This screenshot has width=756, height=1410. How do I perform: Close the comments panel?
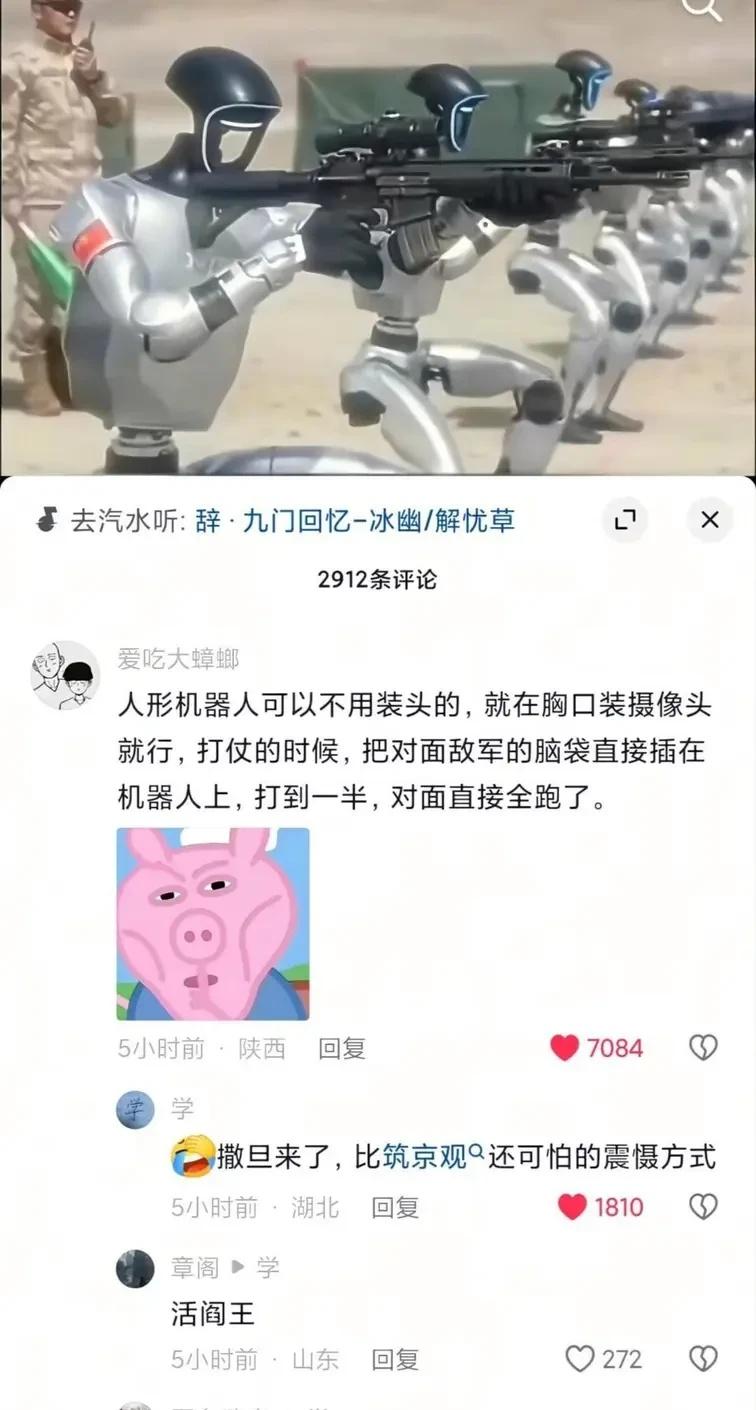point(709,520)
